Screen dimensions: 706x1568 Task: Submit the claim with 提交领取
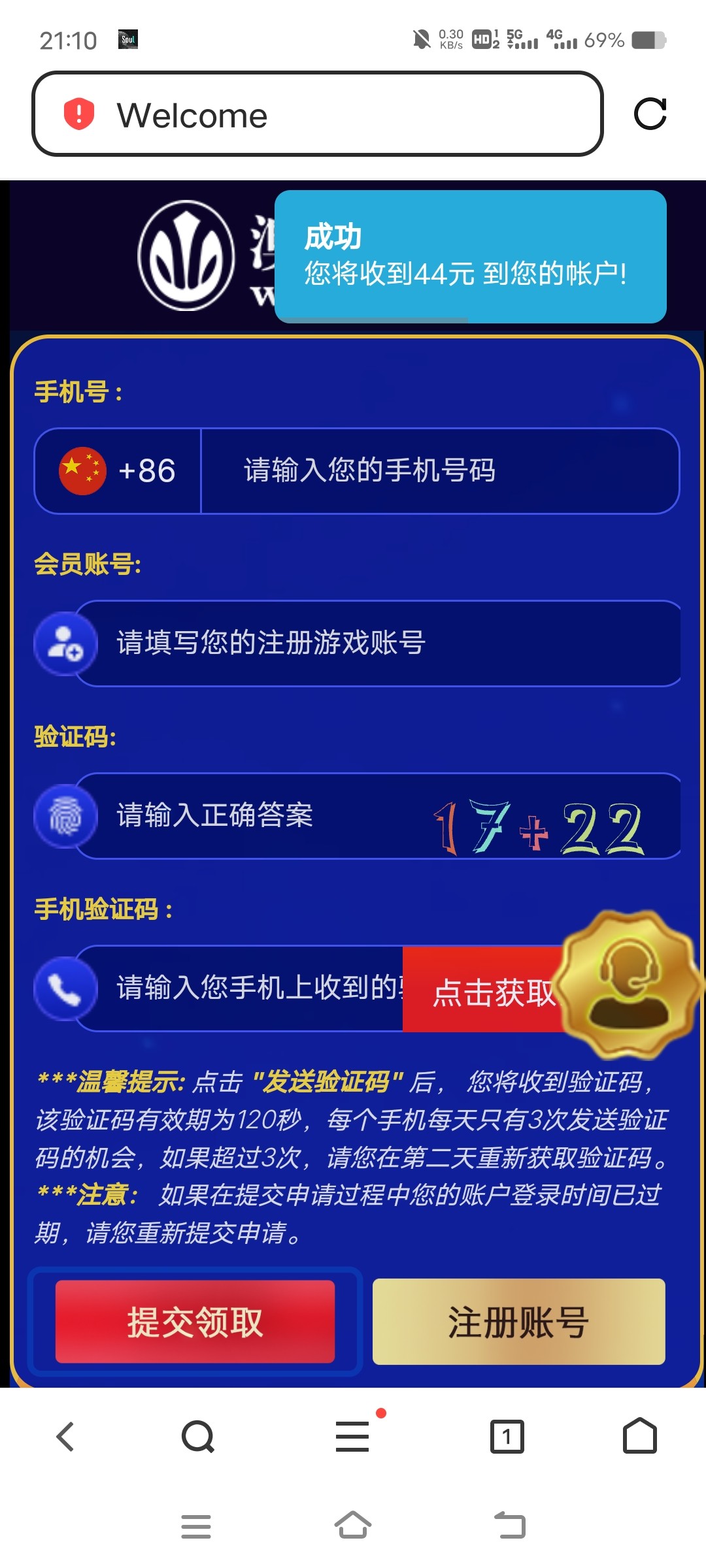tap(195, 1322)
